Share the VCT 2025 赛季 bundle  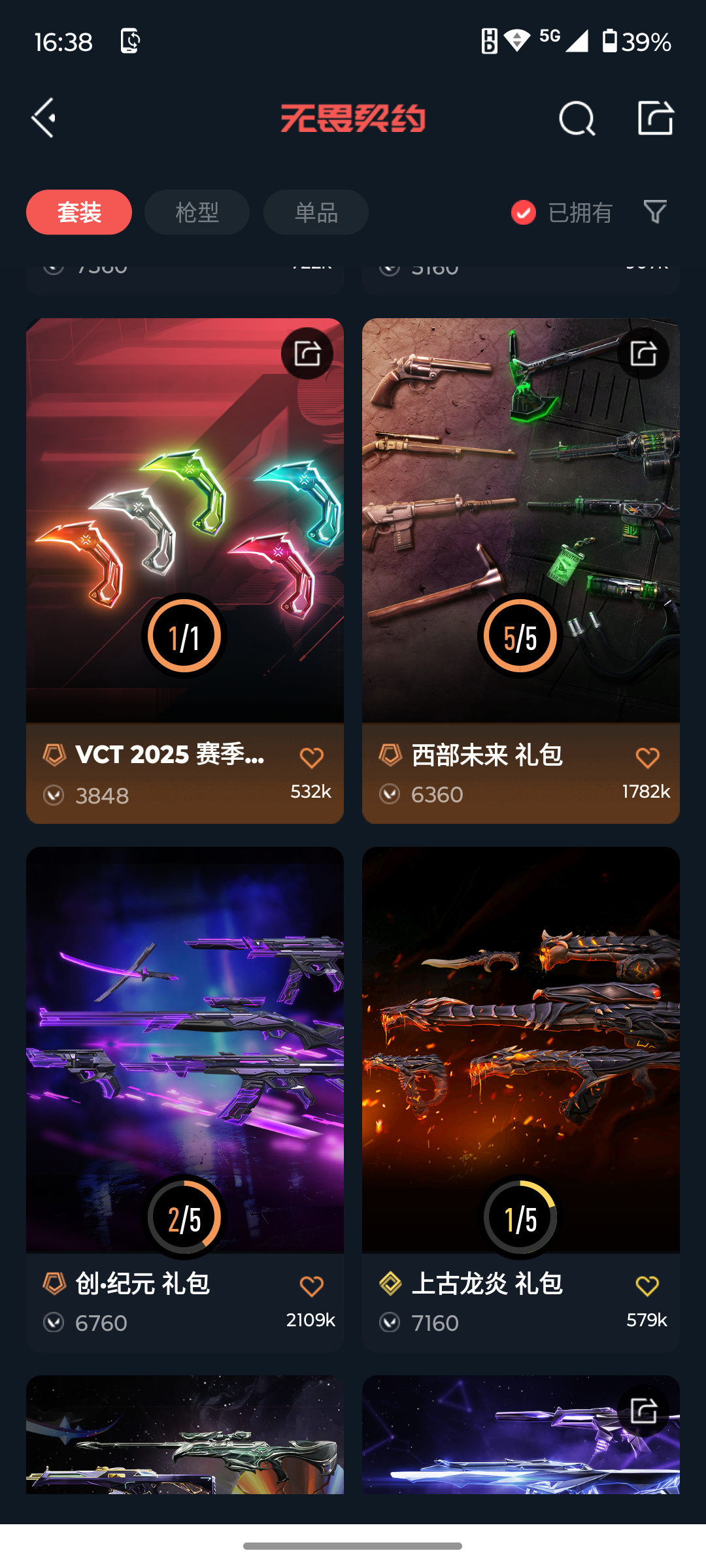pos(307,353)
